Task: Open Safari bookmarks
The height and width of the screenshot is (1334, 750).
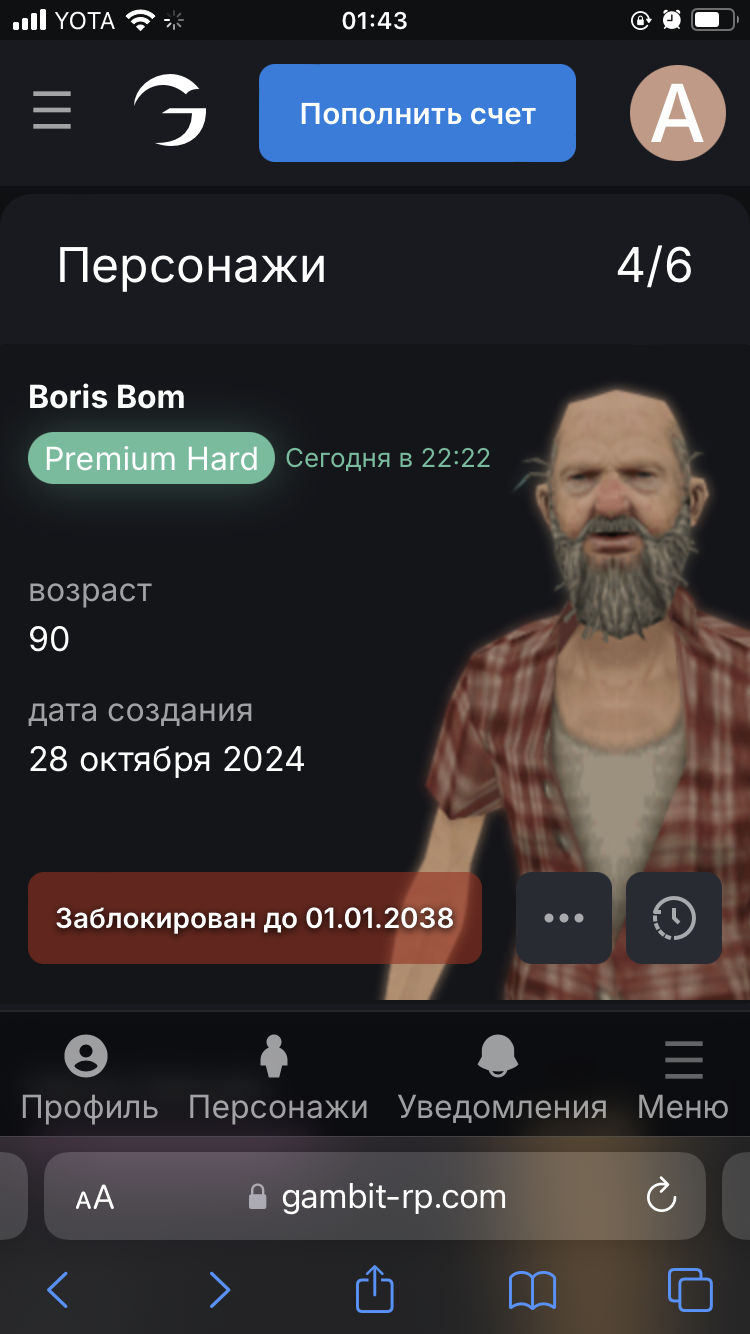Action: [532, 1289]
